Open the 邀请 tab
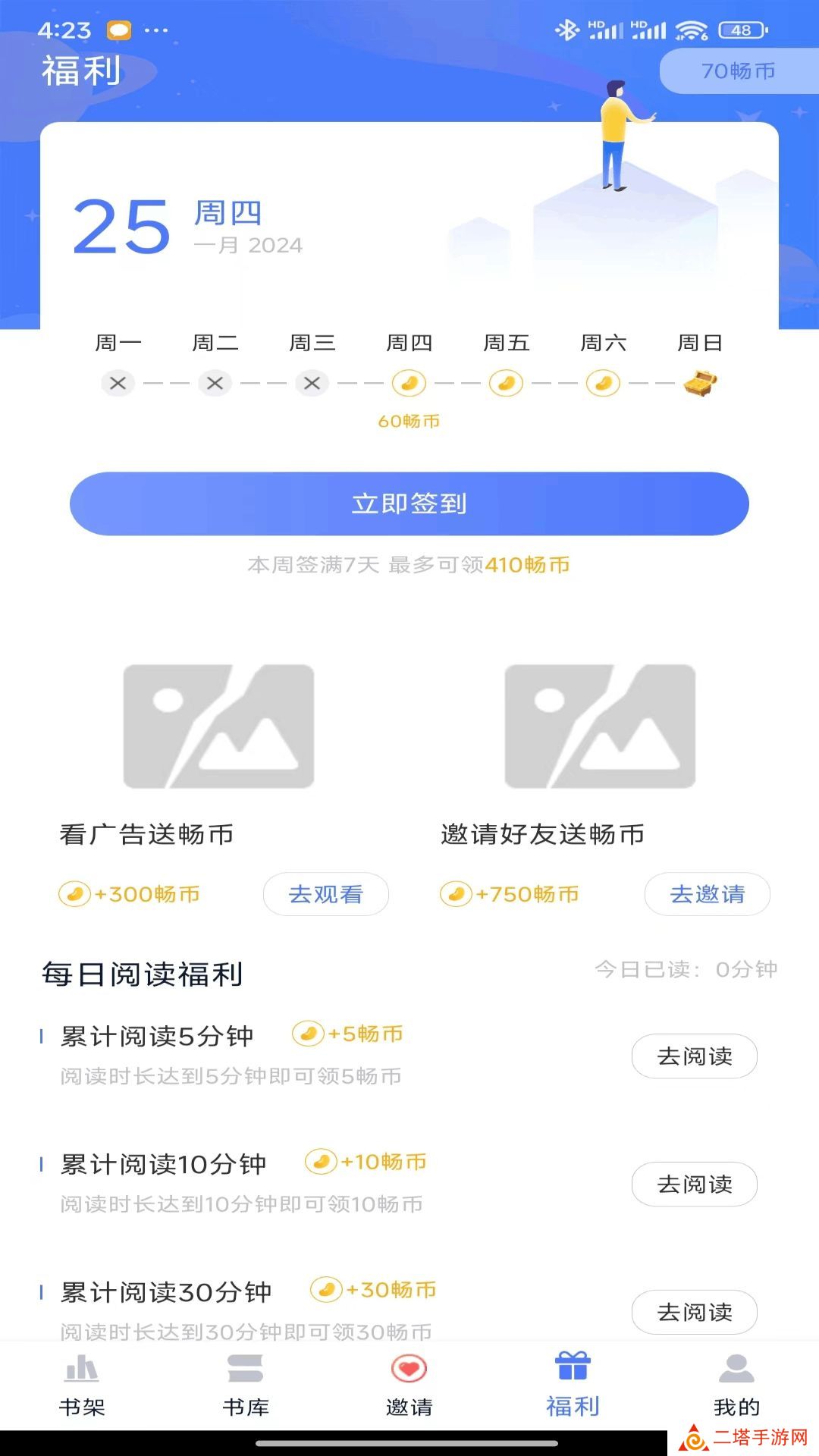The height and width of the screenshot is (1456, 819). tap(409, 1385)
